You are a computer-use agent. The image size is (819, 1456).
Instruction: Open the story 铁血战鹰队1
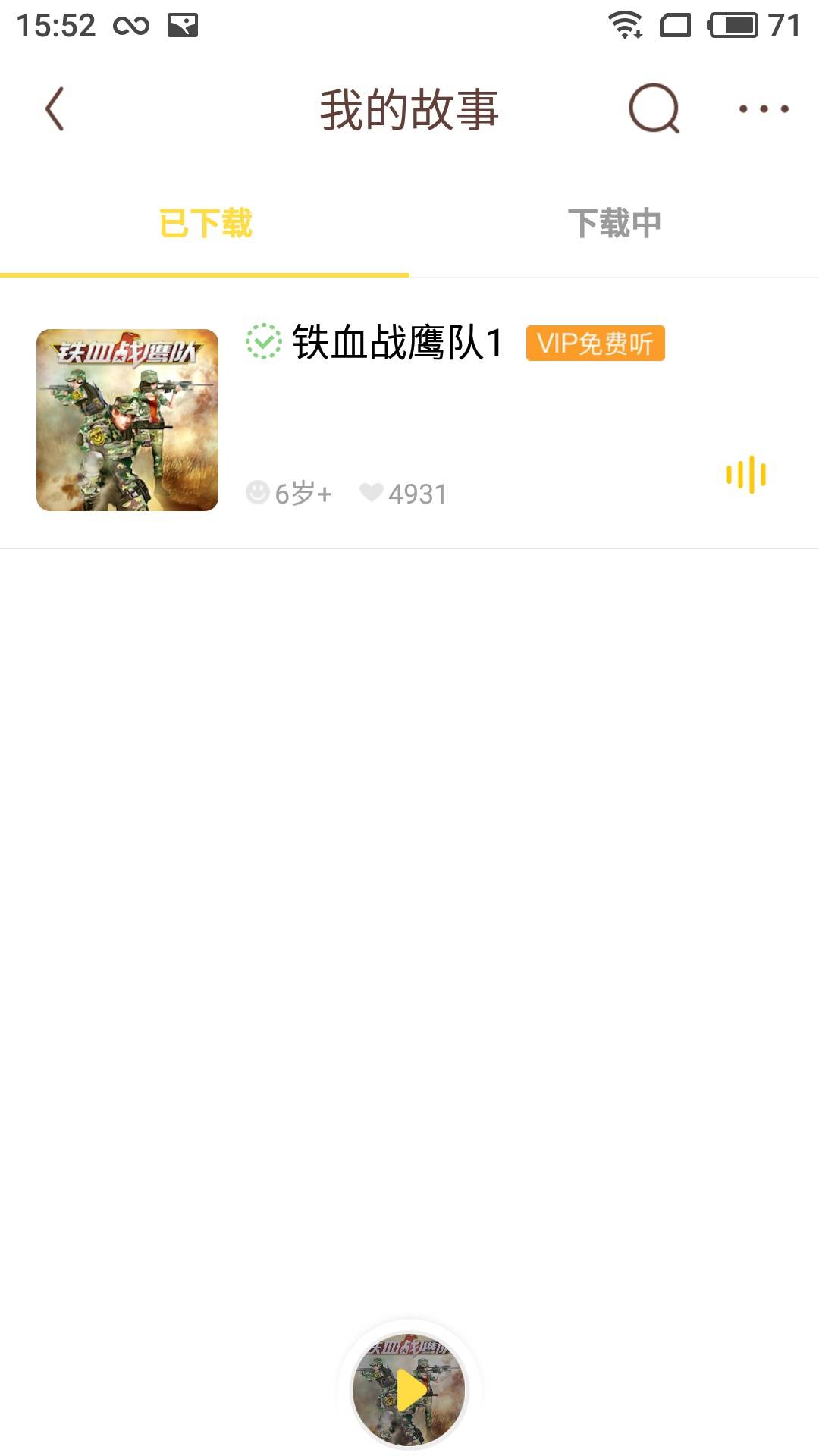397,343
